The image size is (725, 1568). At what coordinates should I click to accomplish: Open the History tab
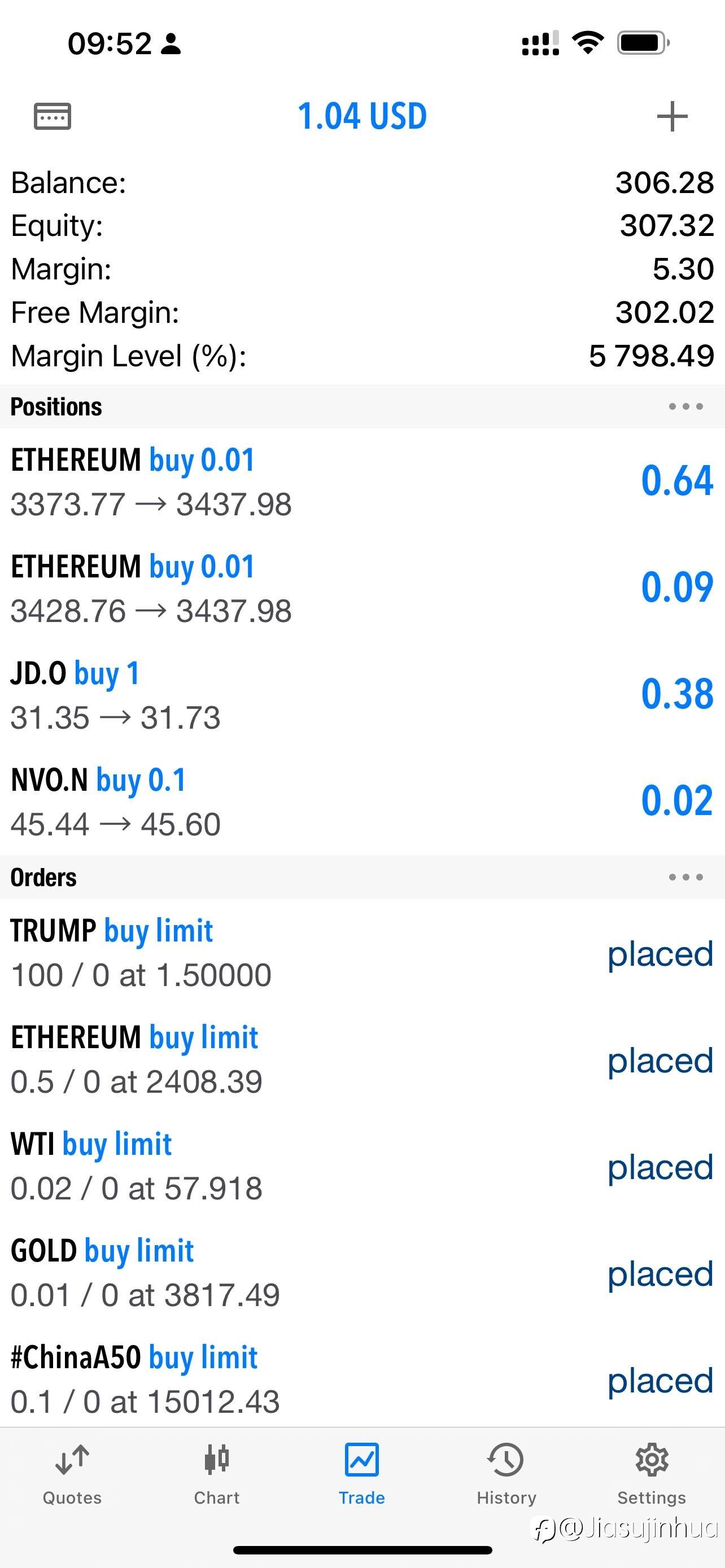(506, 1474)
